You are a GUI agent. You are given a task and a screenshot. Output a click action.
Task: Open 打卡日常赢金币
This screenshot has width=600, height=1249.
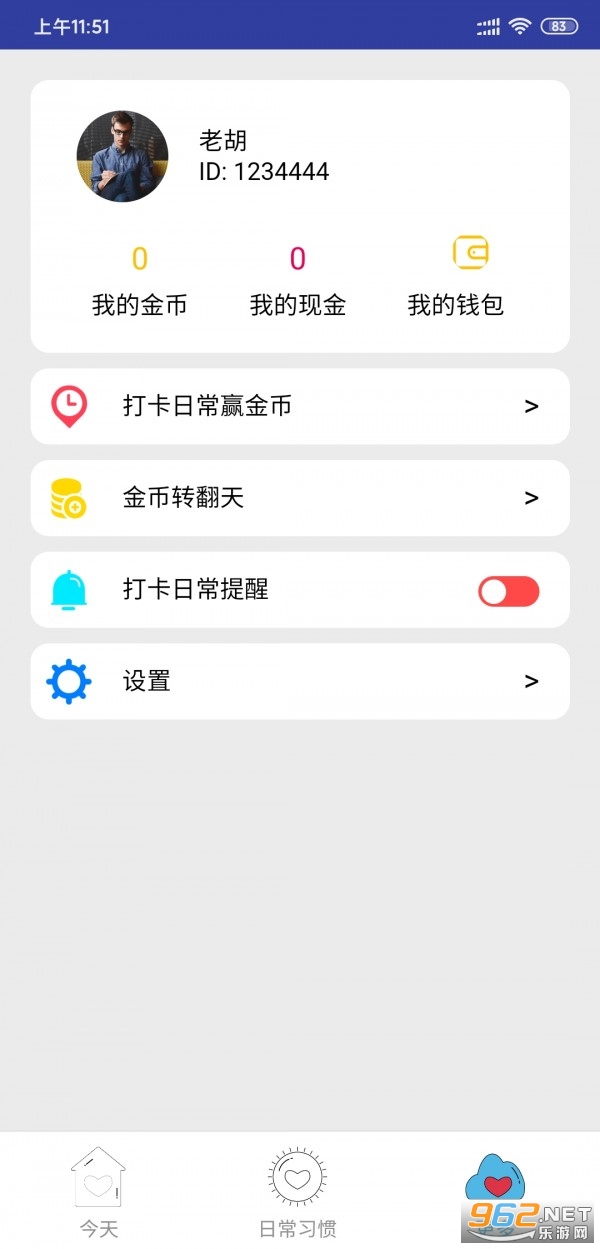tap(300, 406)
